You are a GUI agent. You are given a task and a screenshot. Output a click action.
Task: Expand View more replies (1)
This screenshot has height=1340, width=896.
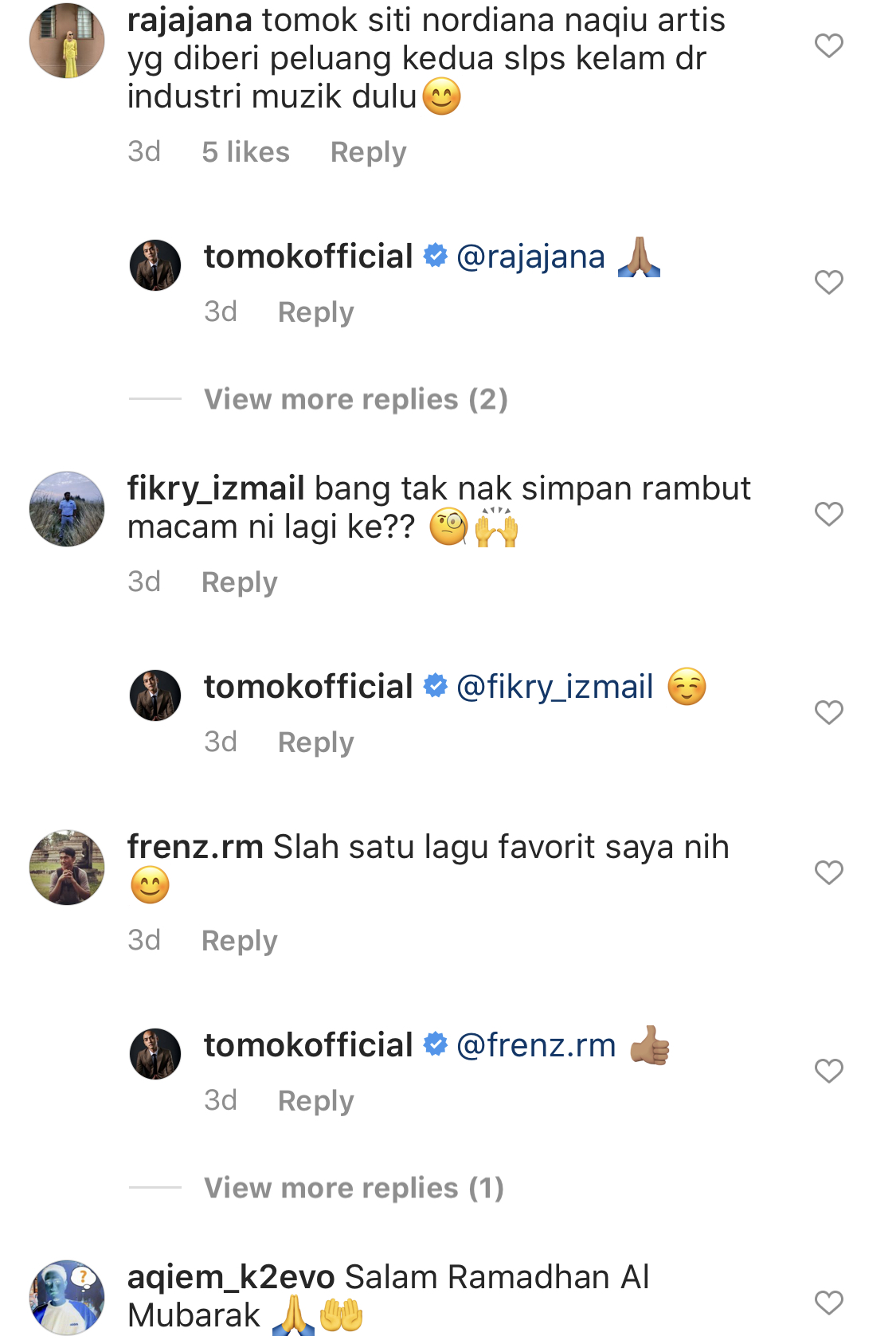(354, 1188)
